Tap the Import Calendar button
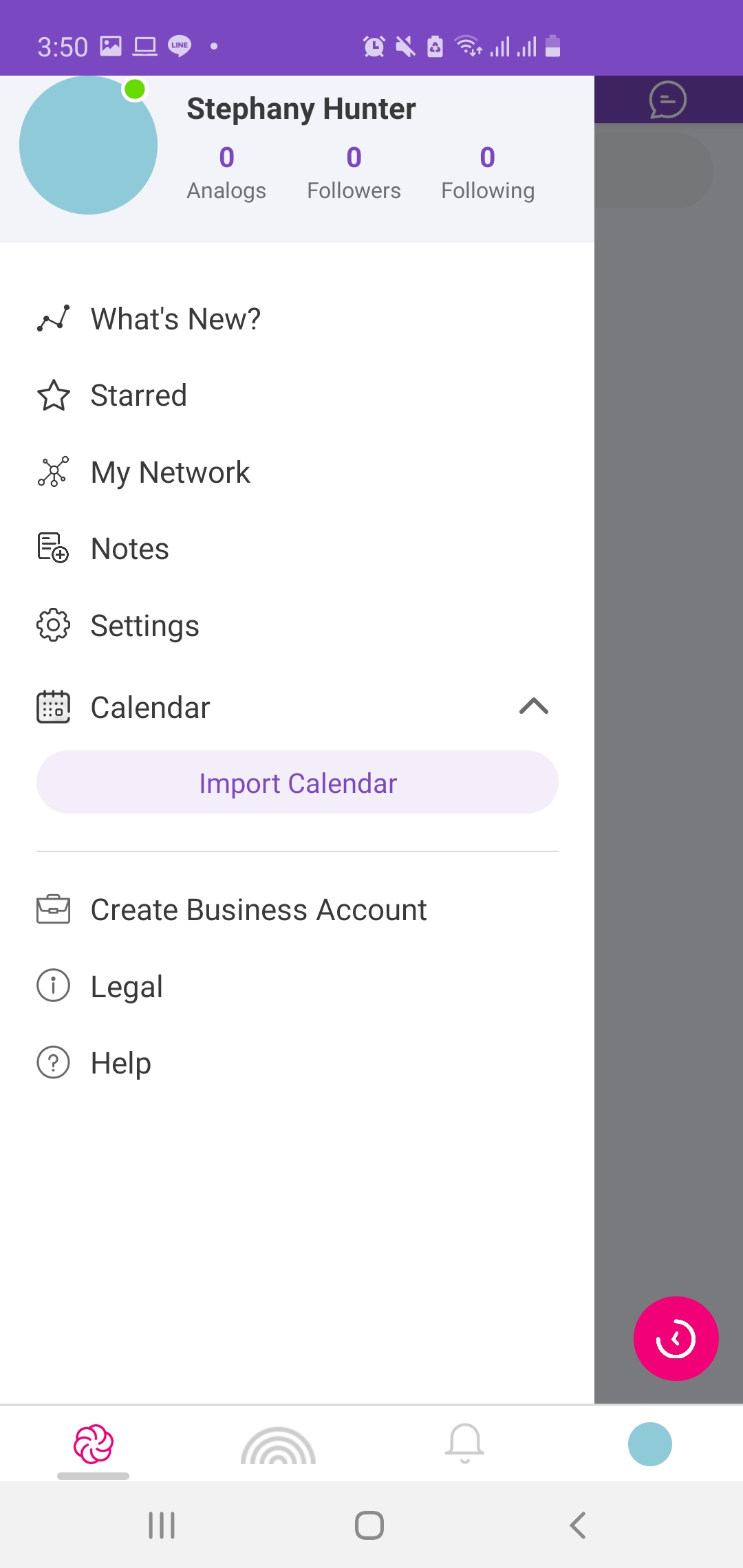This screenshot has width=743, height=1568. click(x=297, y=783)
